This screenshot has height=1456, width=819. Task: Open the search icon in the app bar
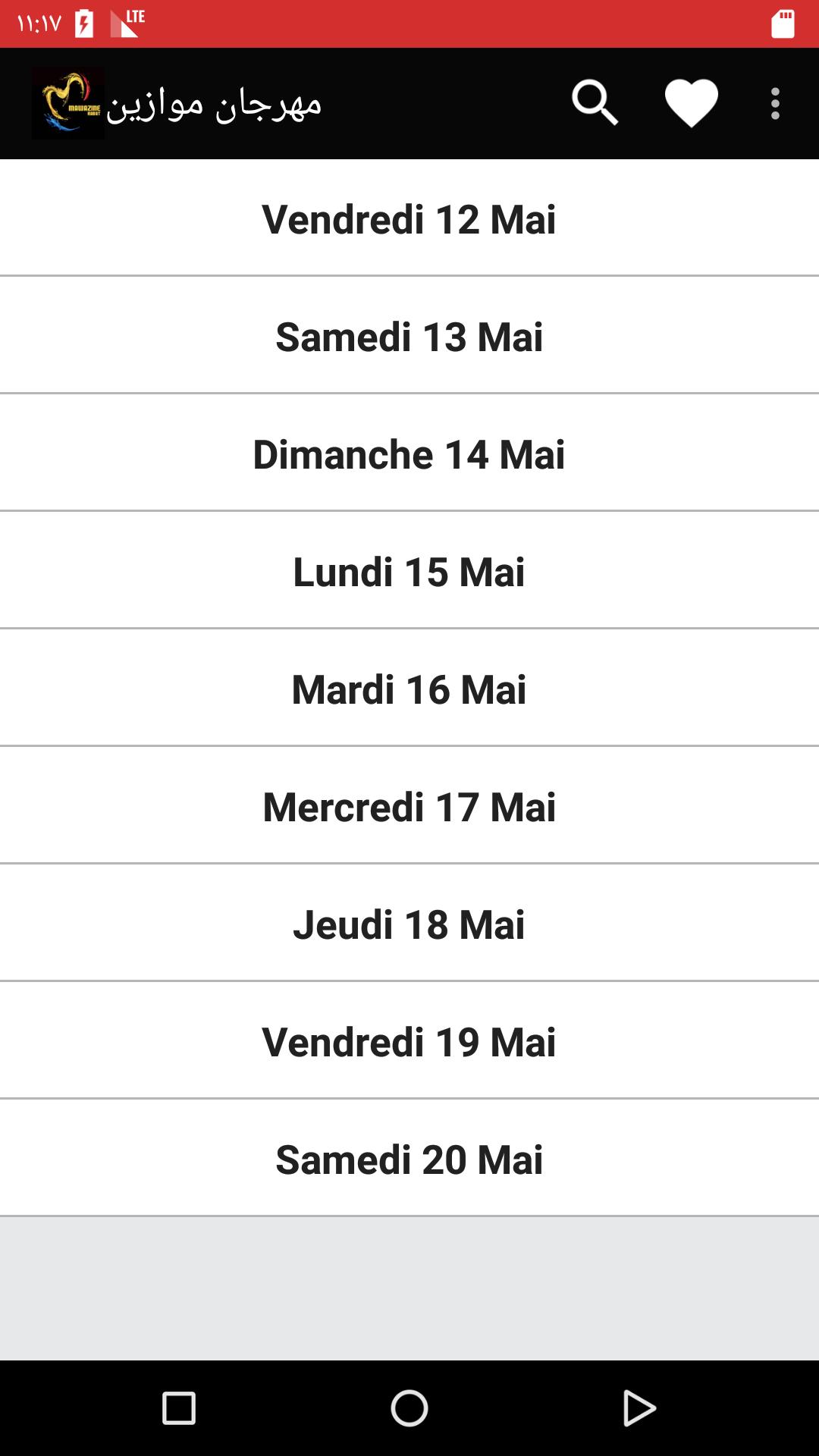[595, 103]
